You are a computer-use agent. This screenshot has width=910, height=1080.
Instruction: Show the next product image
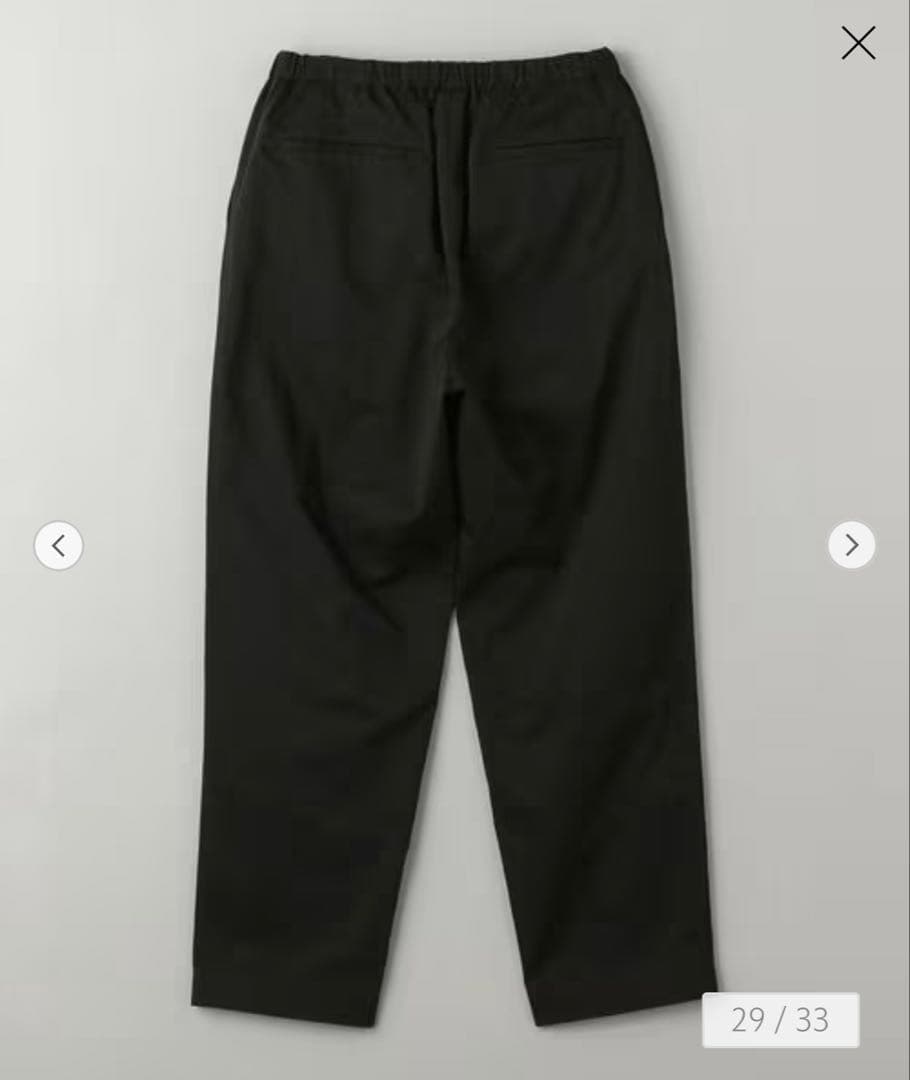coord(851,546)
